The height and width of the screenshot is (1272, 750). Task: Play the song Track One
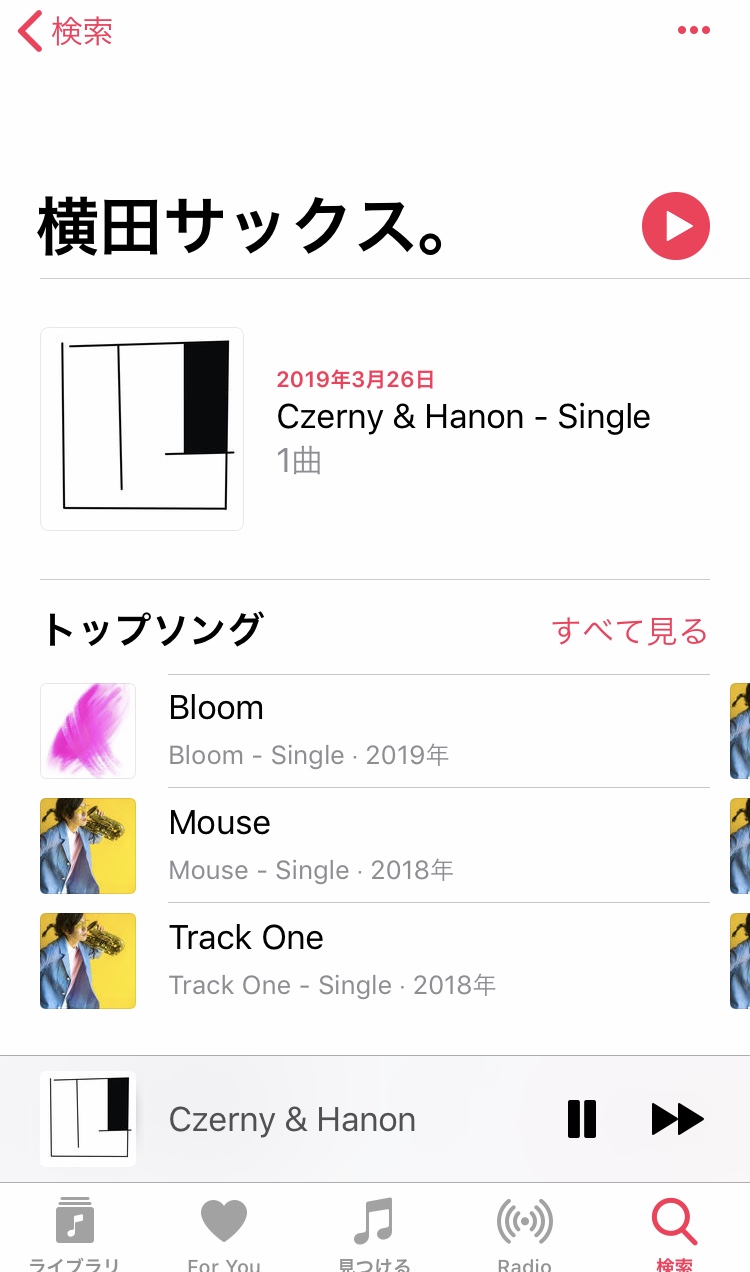click(x=400, y=960)
